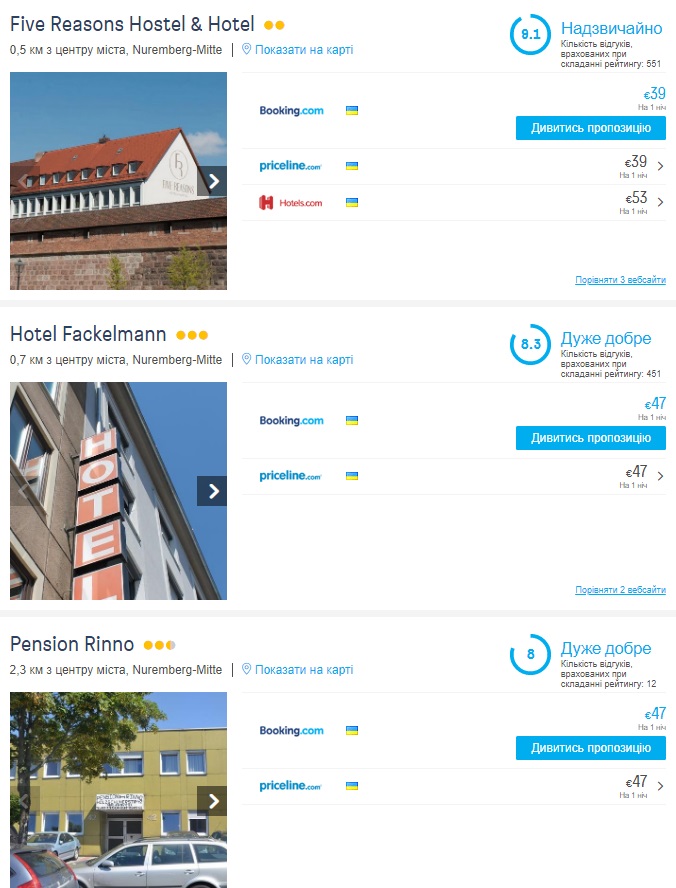676x888 pixels.
Task: Show next photo of Five Reasons Hostel
Action: [x=212, y=181]
